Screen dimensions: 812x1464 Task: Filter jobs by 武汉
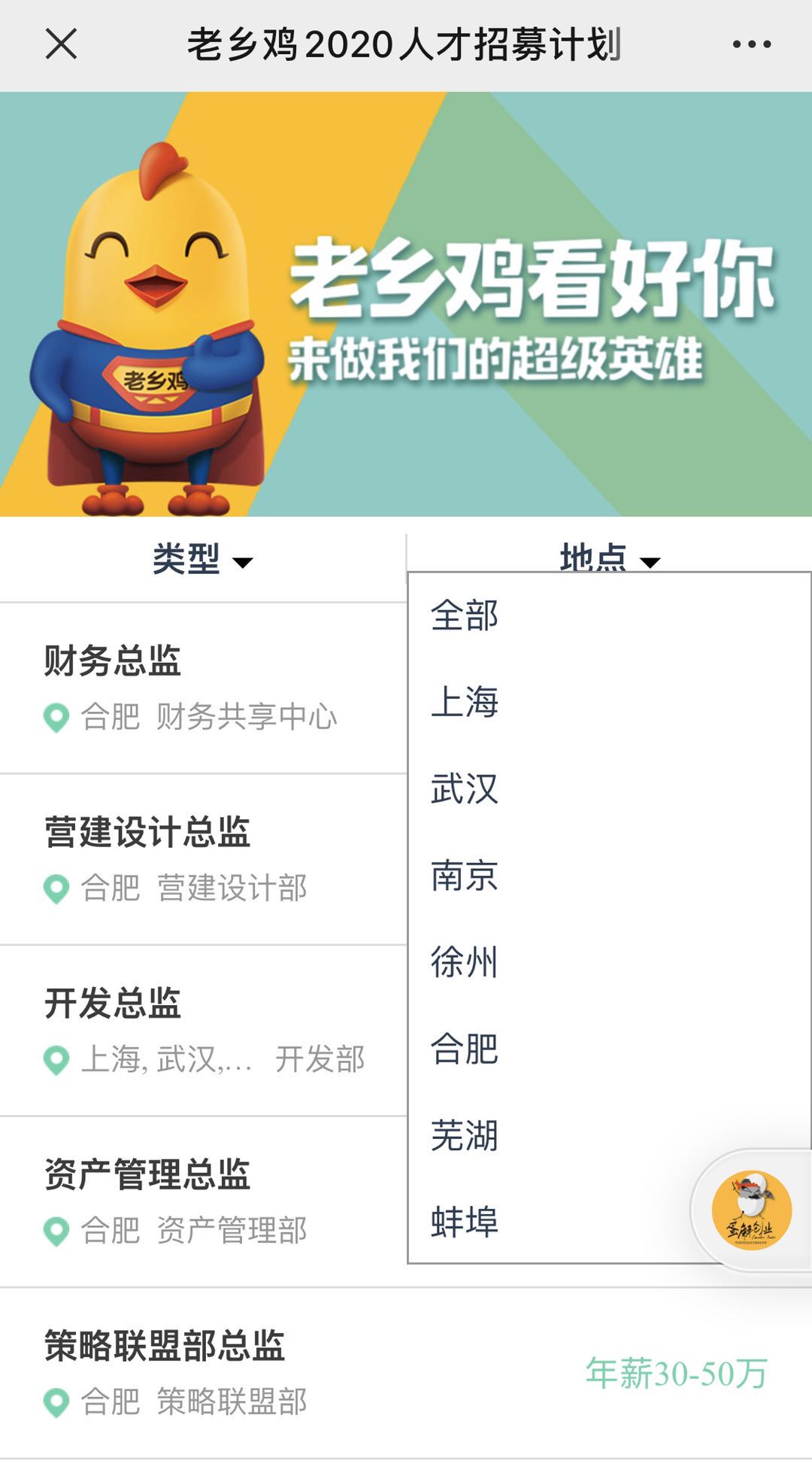[x=464, y=789]
